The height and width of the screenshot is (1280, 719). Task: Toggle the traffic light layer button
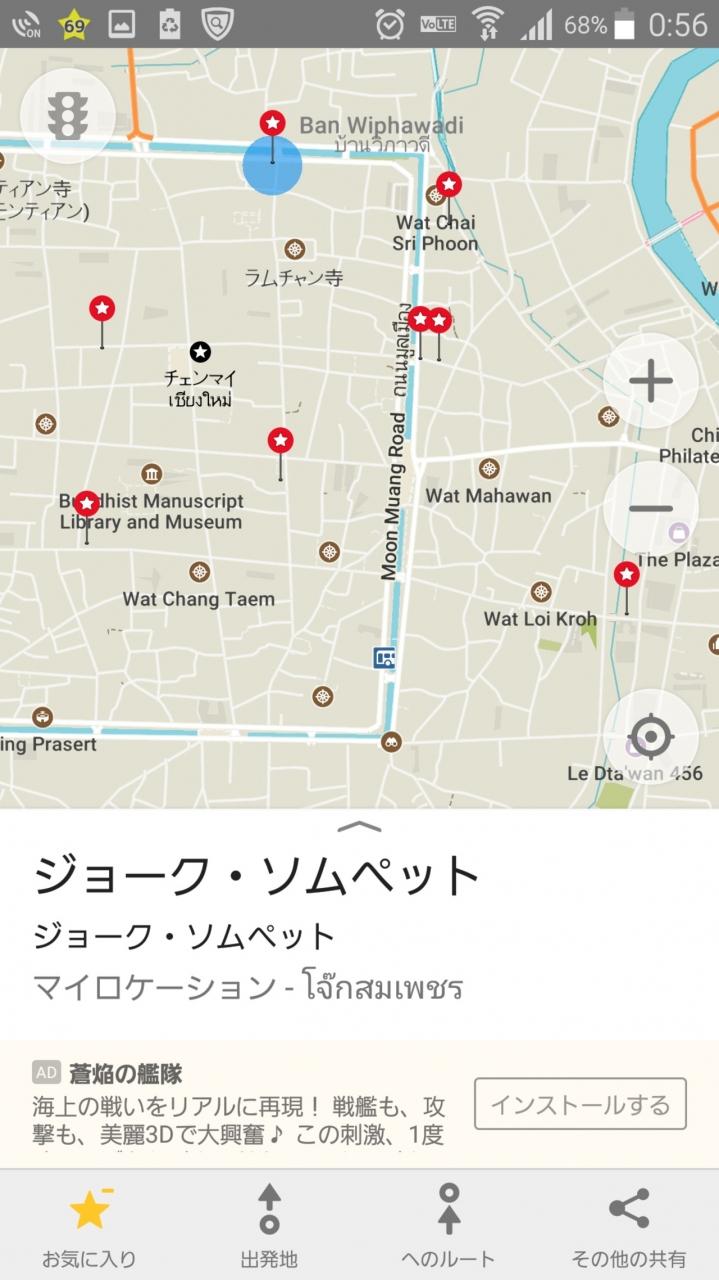[x=68, y=116]
